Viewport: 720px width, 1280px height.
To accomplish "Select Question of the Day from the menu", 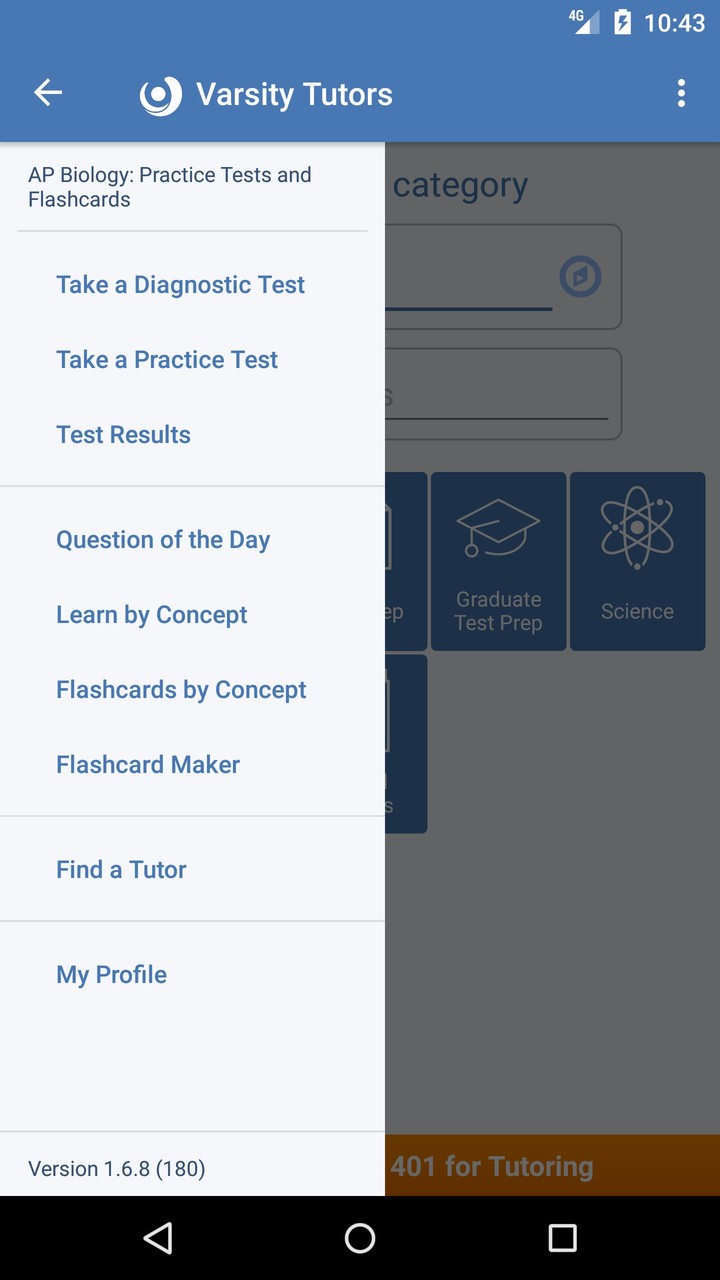I will click(163, 539).
